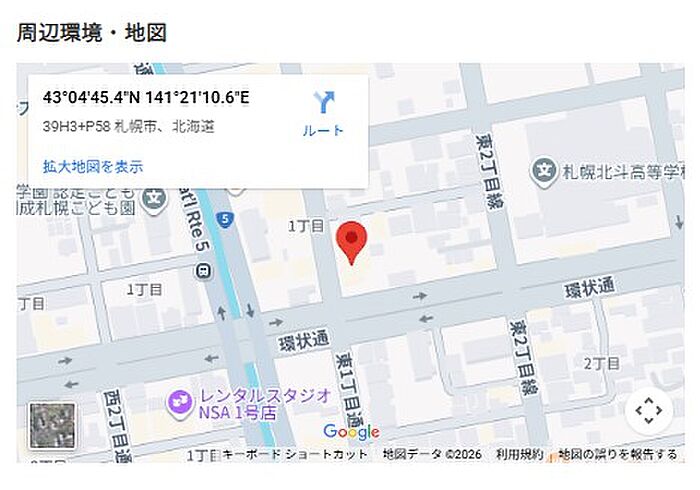Open レンタルスタジオ NSA 1号店 place marker

[180, 402]
